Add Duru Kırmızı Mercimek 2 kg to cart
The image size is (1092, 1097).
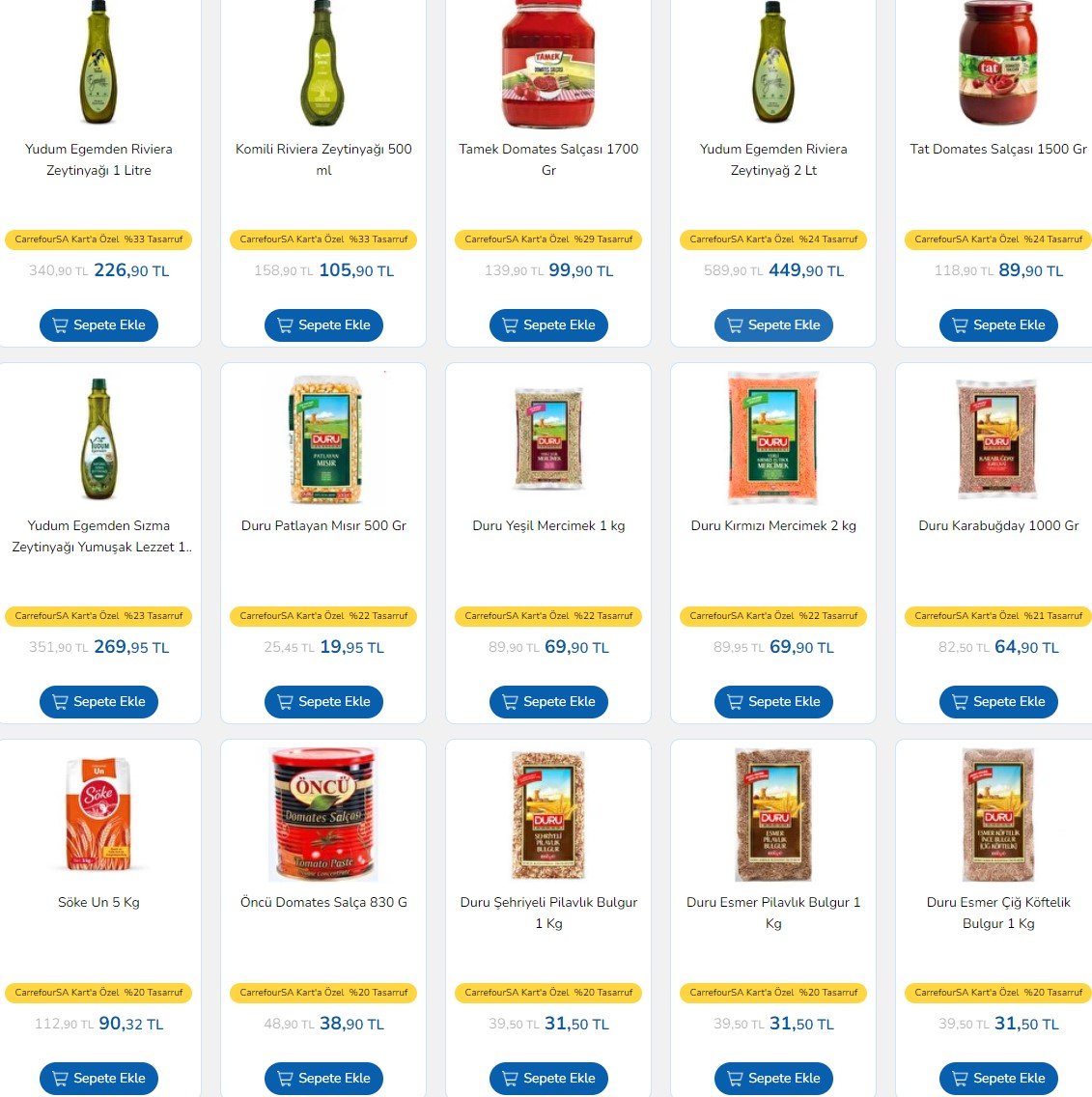click(x=773, y=702)
